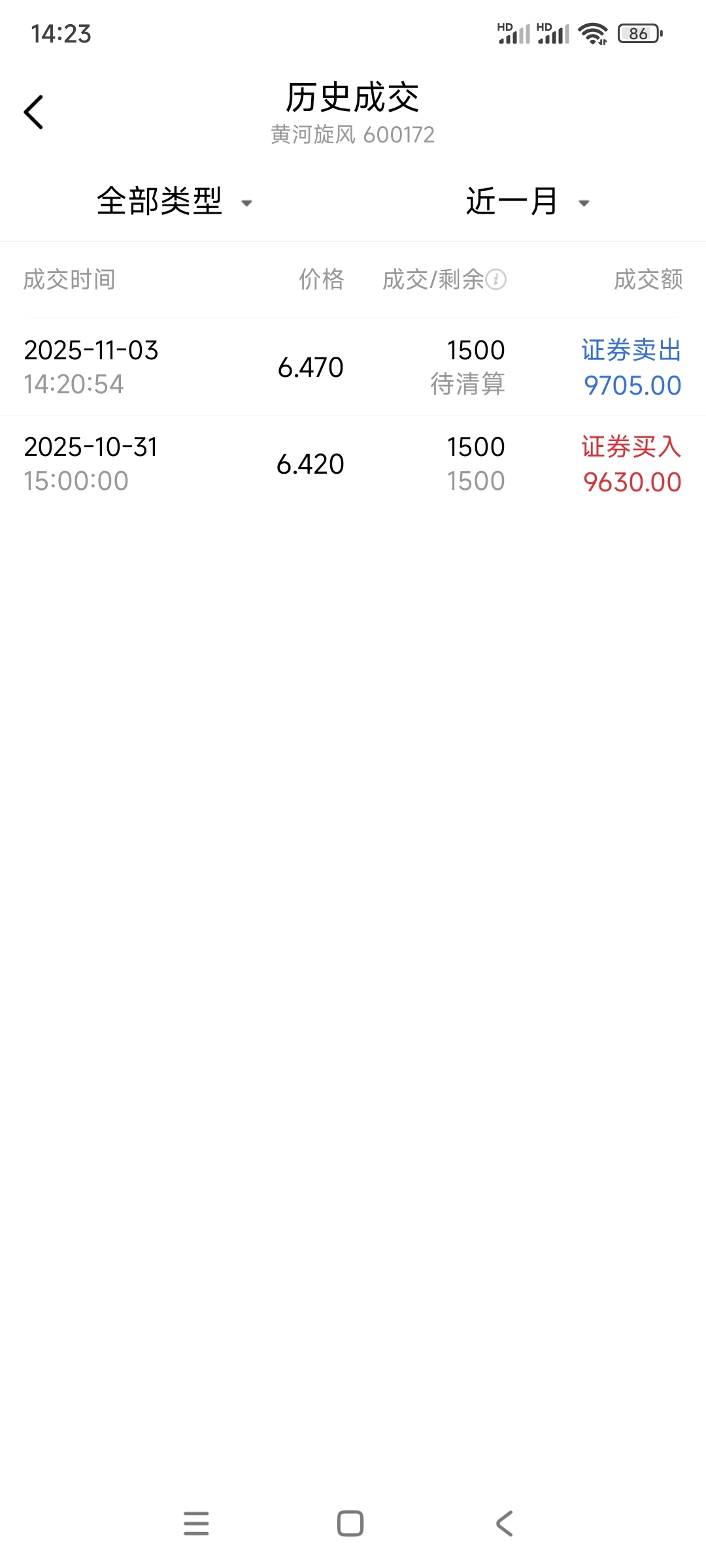Tap the system home button
Image resolution: width=706 pixels, height=1568 pixels.
pyautogui.click(x=350, y=1524)
